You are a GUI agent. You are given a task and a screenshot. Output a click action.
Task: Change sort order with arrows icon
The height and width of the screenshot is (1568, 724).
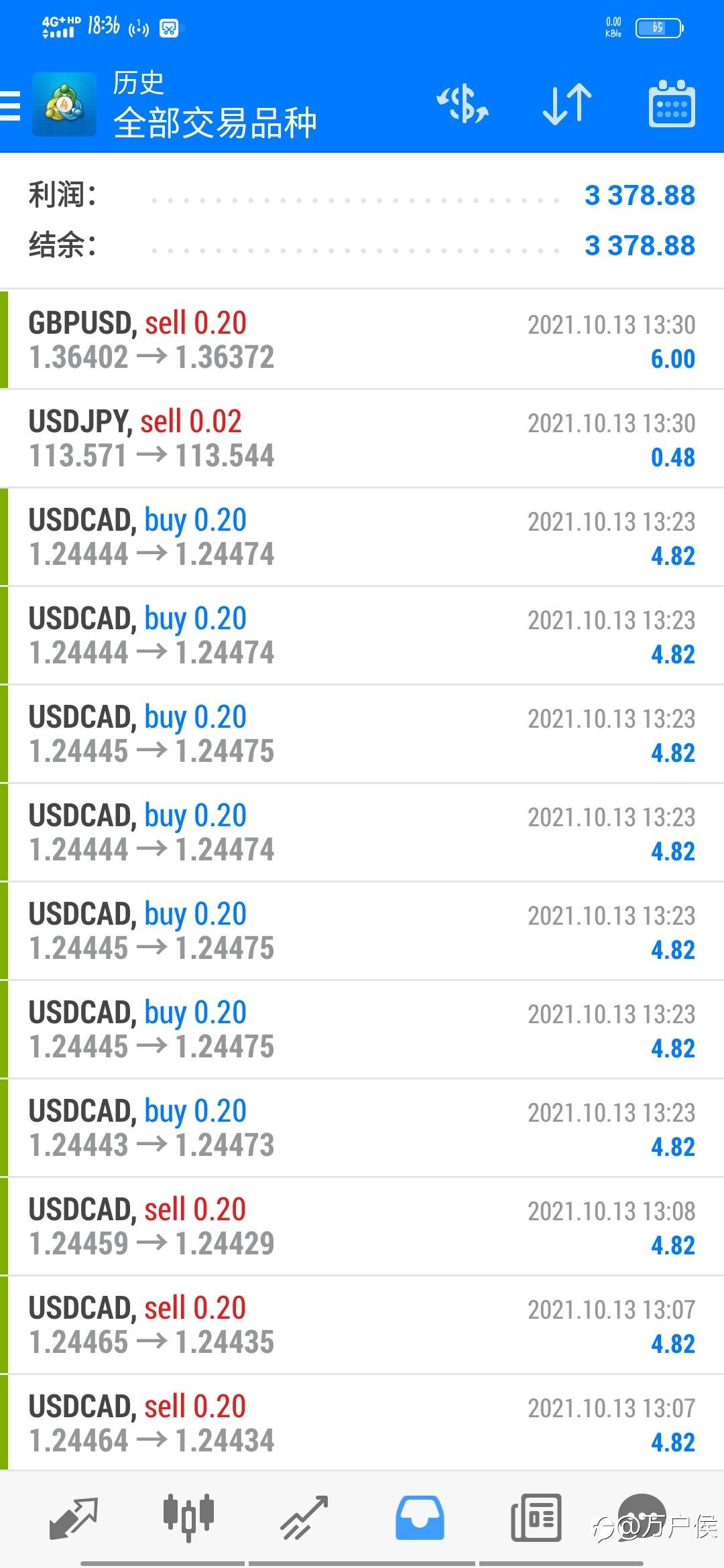[567, 105]
